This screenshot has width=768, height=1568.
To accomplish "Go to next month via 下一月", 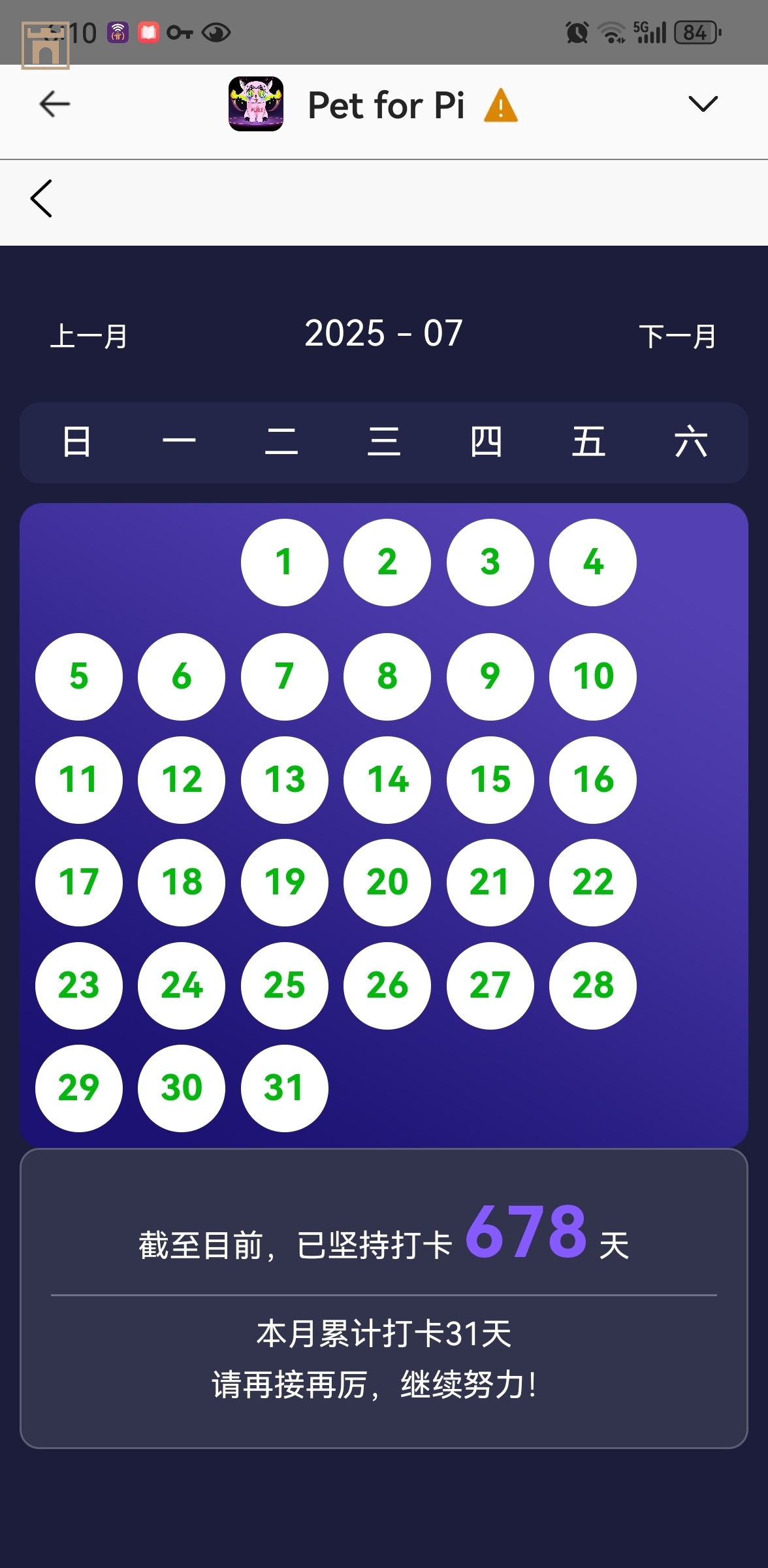I will 677,336.
